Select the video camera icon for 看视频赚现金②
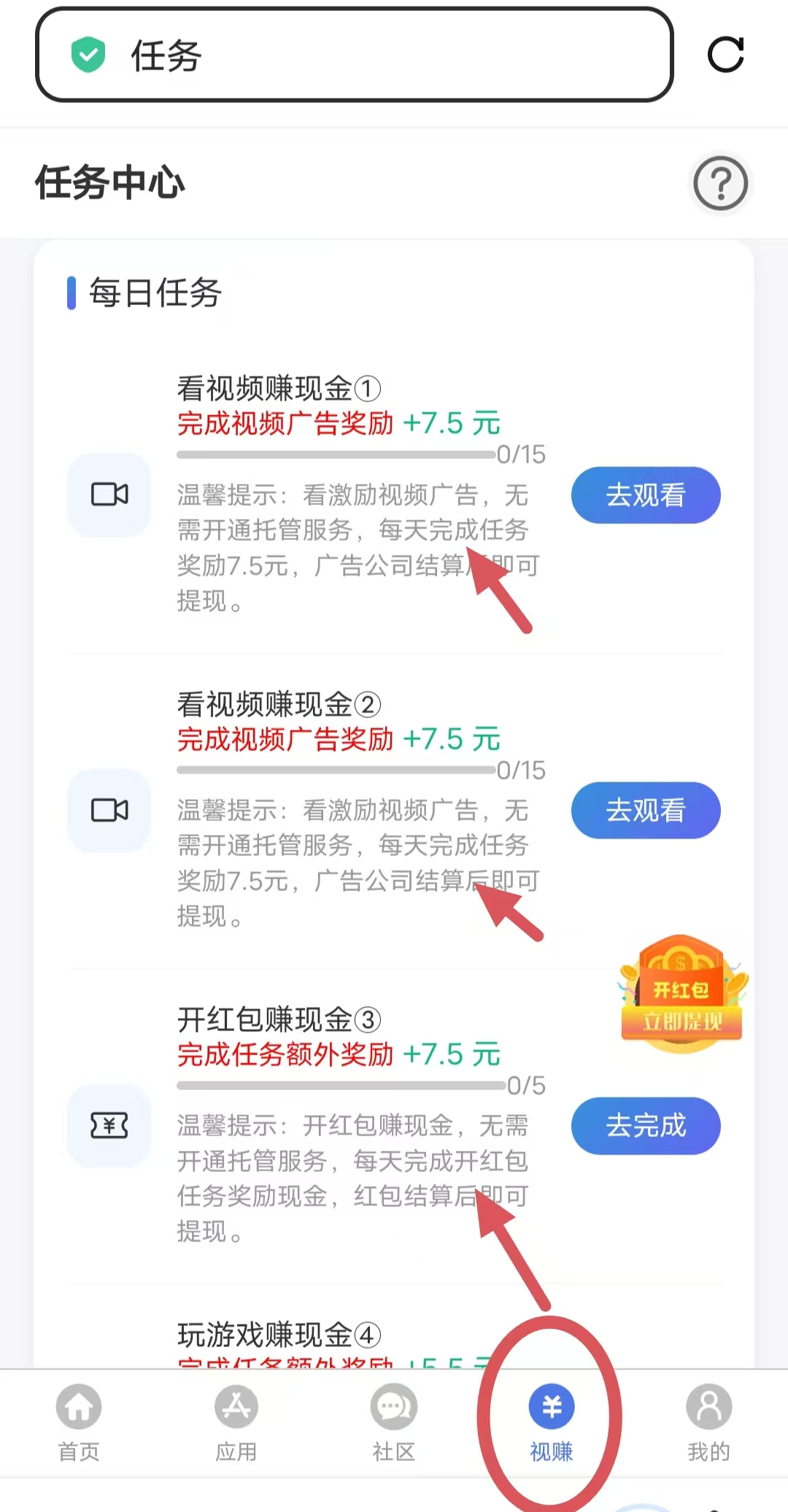This screenshot has height=1512, width=788. click(x=108, y=810)
